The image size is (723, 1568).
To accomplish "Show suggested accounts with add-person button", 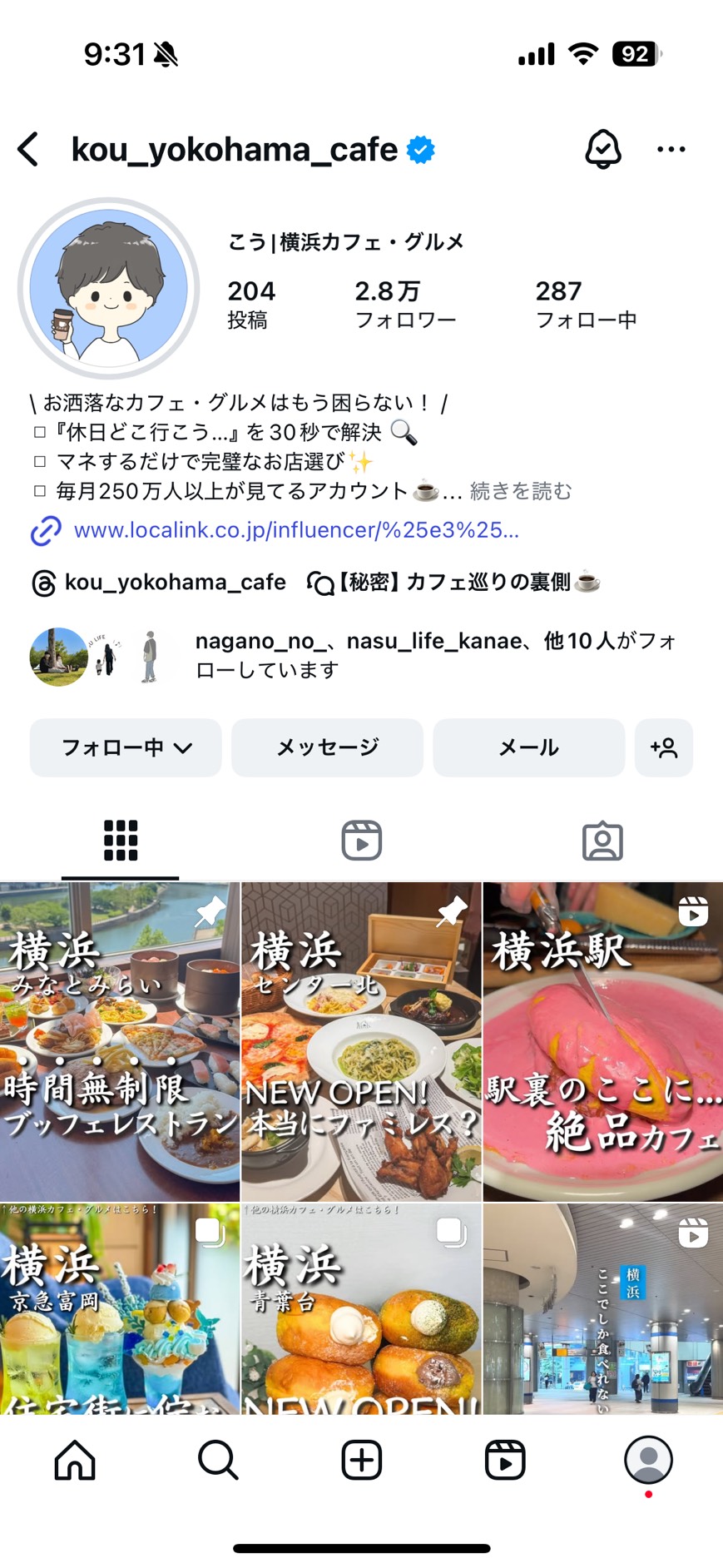I will [663, 747].
